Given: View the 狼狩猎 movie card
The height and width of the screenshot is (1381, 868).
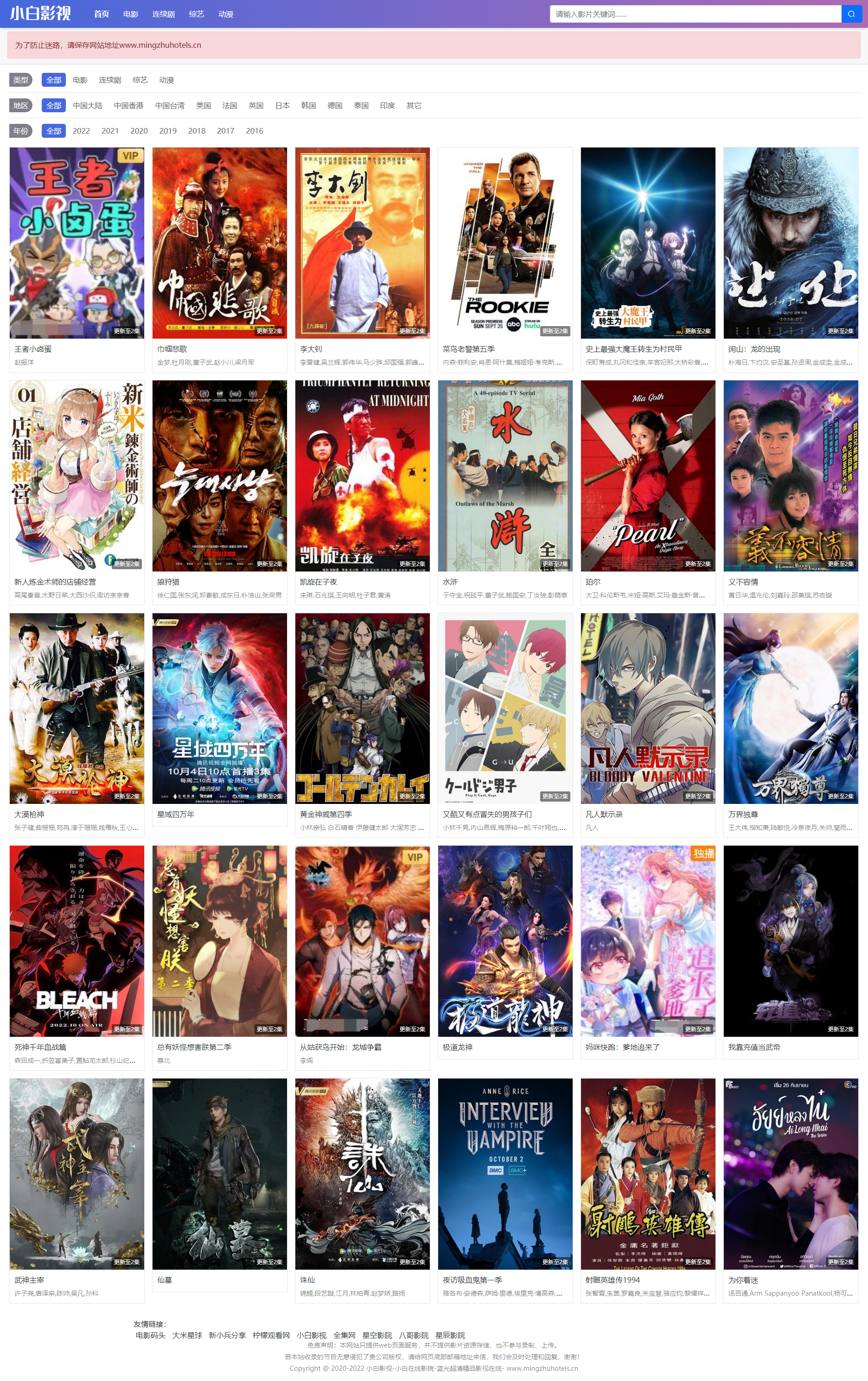Looking at the screenshot, I should tap(220, 475).
